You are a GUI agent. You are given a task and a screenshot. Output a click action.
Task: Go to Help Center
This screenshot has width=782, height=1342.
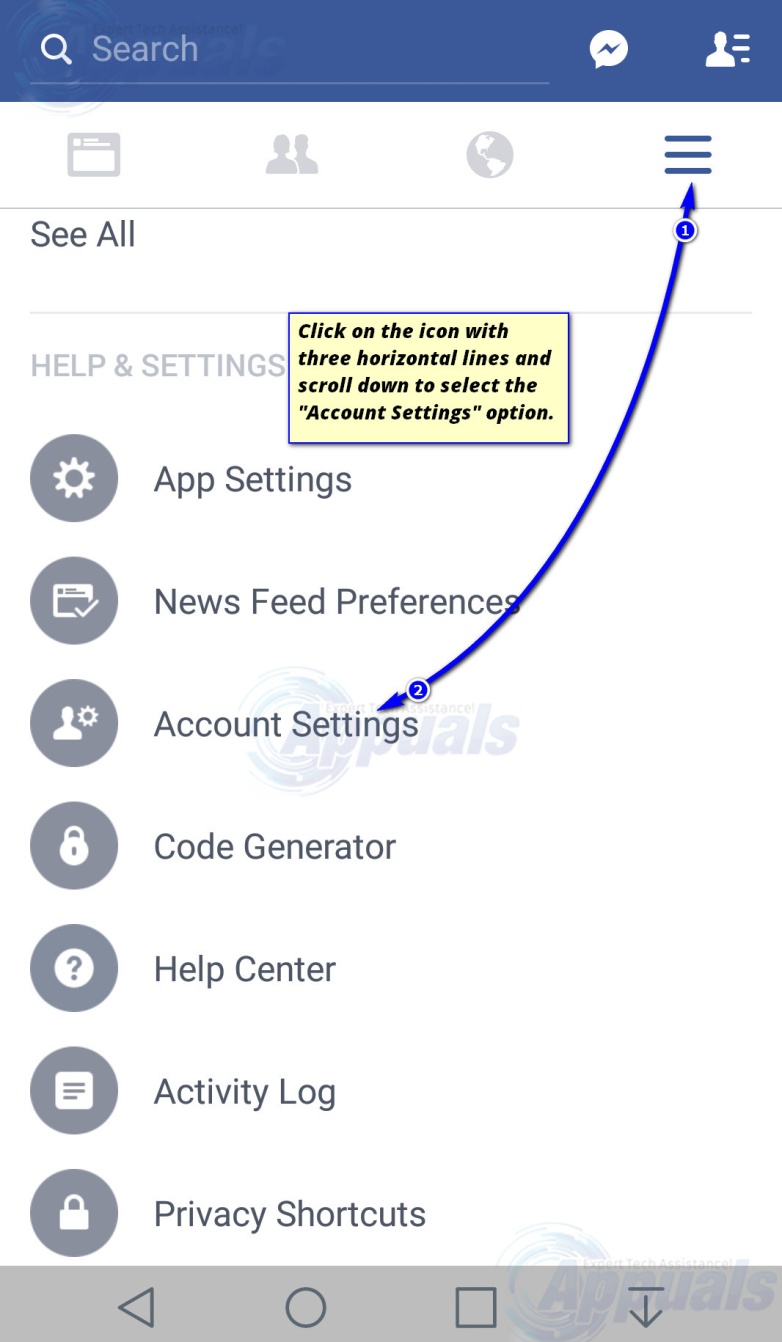(391, 969)
